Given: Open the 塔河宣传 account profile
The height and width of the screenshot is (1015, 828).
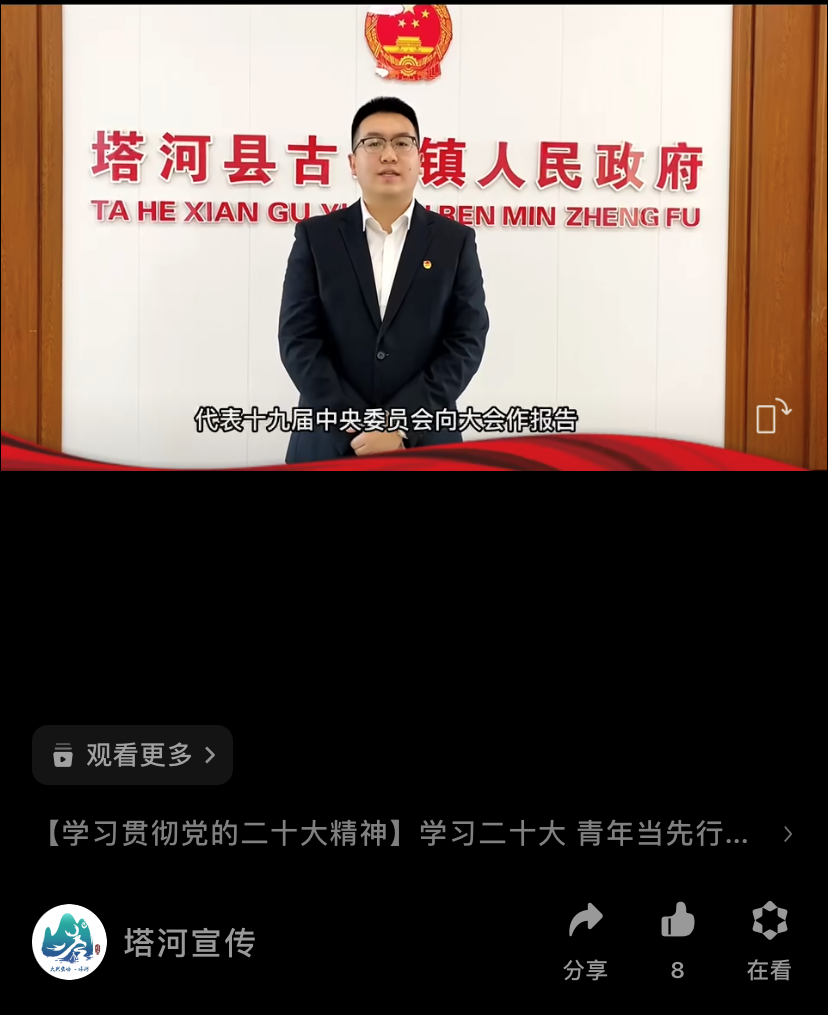Looking at the screenshot, I should (189, 942).
